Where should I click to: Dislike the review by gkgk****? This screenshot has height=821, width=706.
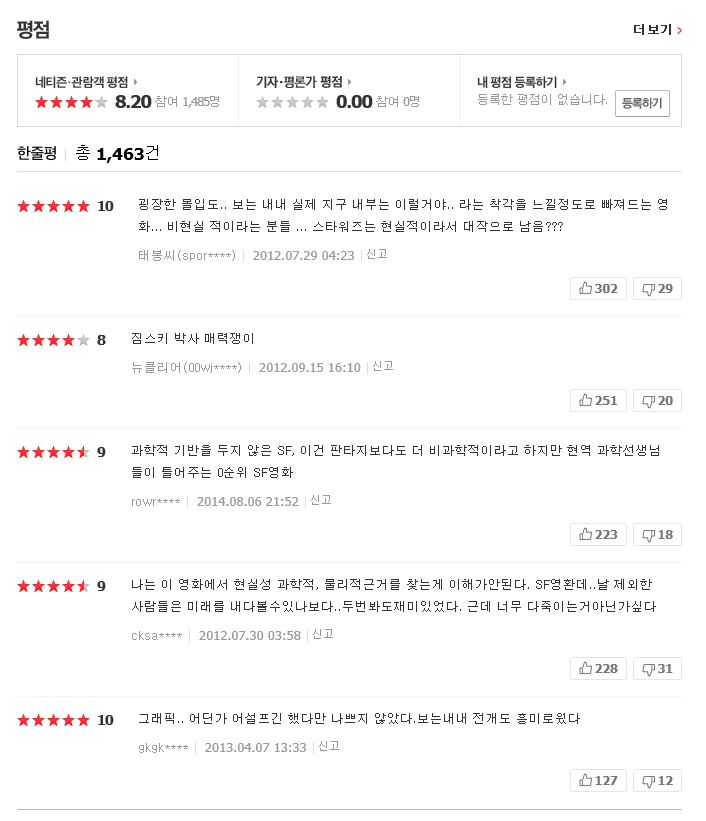(x=657, y=780)
